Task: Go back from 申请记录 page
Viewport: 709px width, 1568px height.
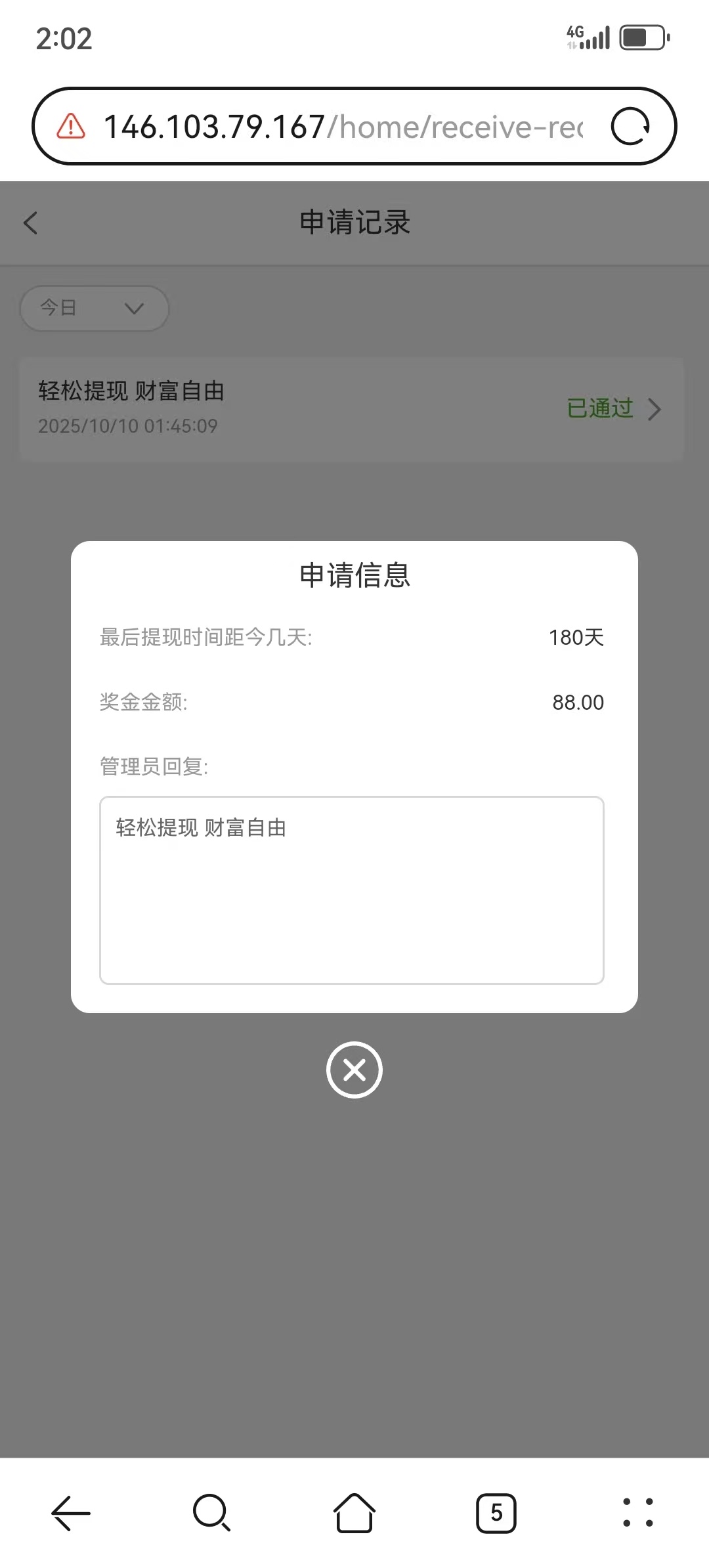Action: click(x=31, y=223)
